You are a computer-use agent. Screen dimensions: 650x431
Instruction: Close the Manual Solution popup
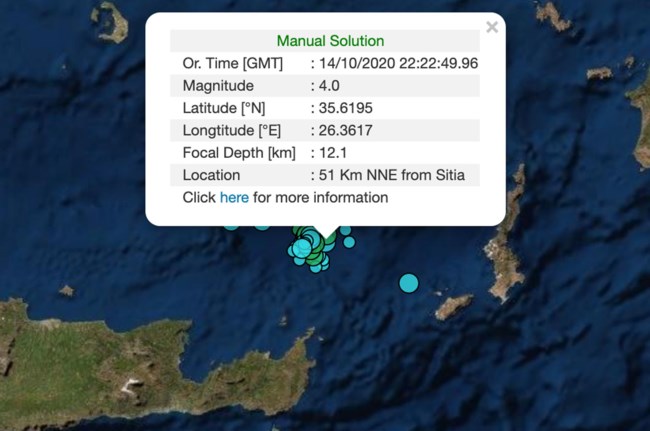coord(491,27)
